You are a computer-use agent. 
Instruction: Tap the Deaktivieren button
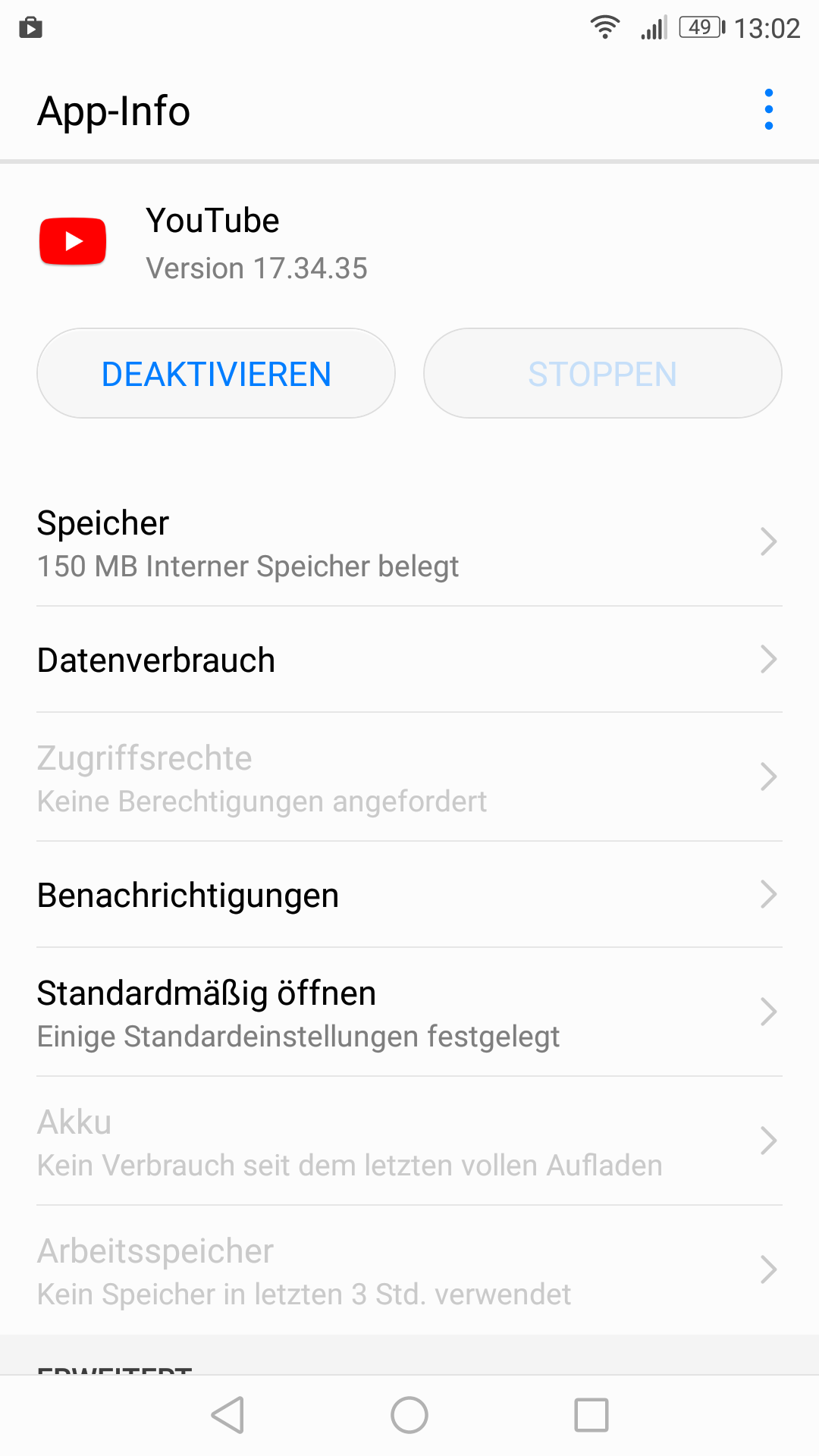[216, 374]
